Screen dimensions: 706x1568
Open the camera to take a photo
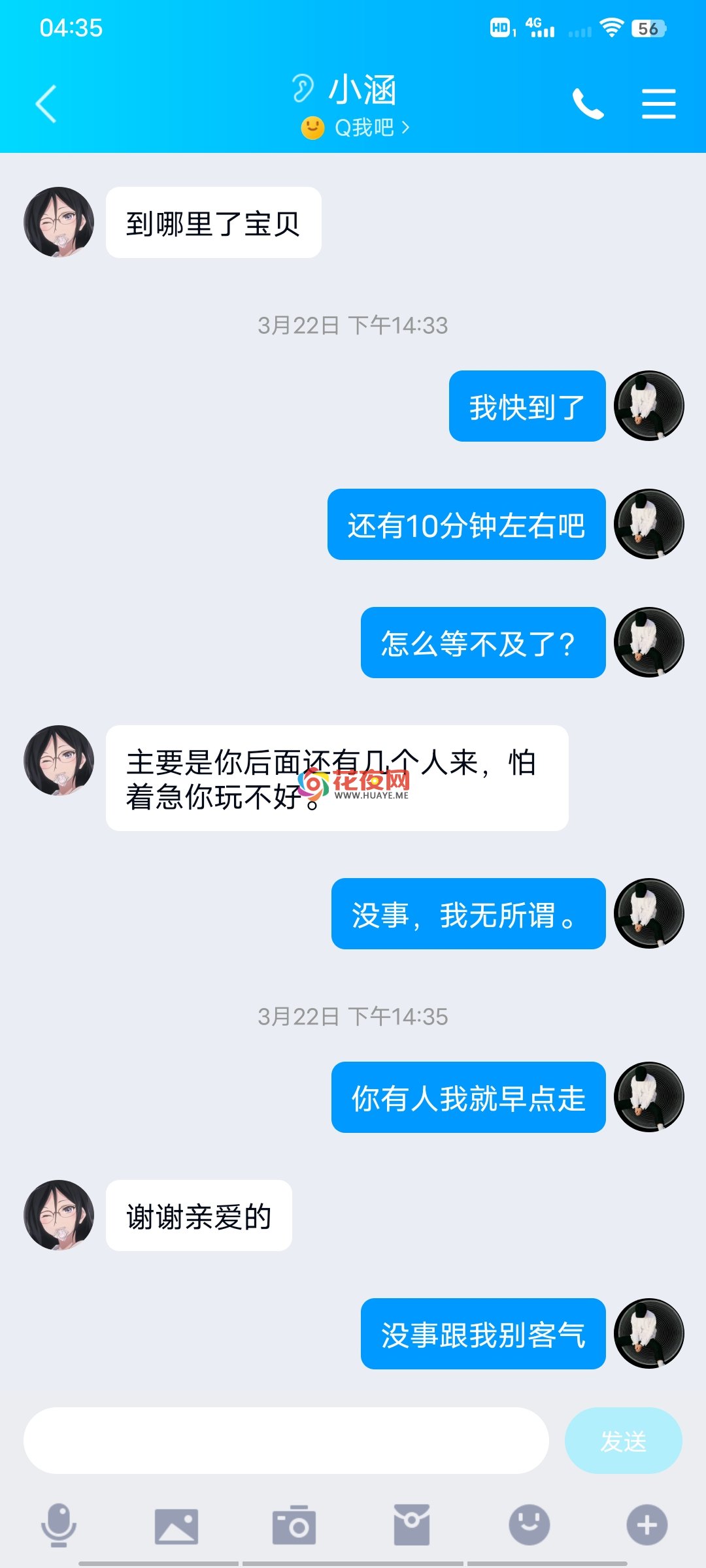(294, 1525)
